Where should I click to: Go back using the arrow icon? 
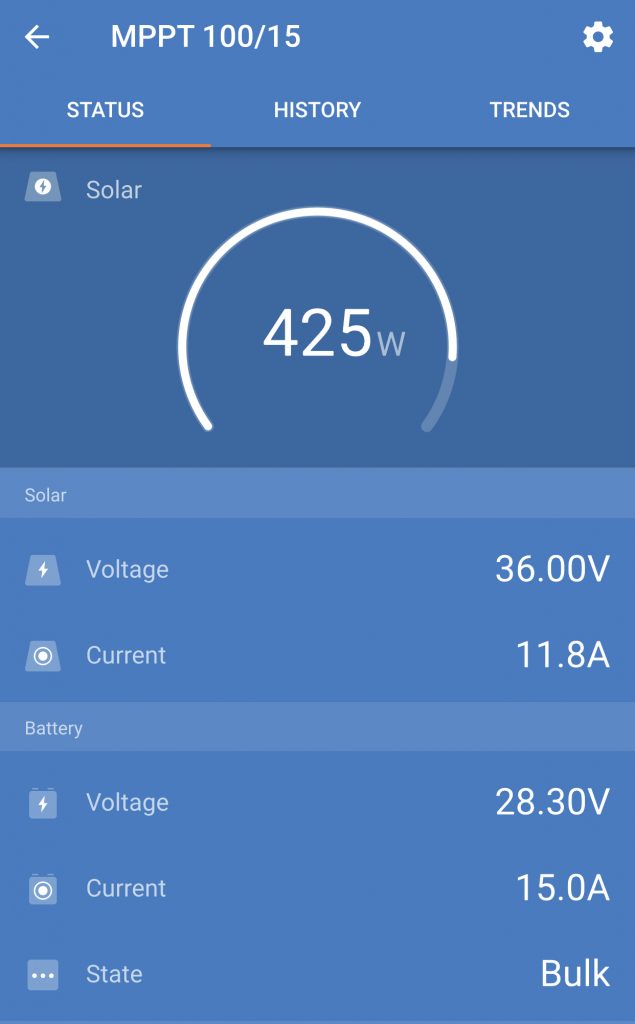coord(37,37)
